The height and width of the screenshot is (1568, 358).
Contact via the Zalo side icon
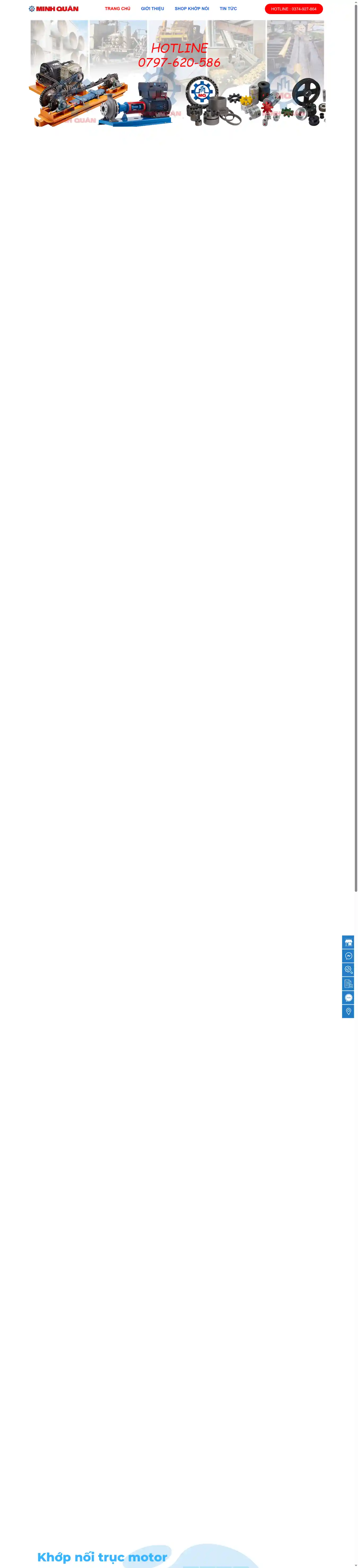tap(348, 998)
